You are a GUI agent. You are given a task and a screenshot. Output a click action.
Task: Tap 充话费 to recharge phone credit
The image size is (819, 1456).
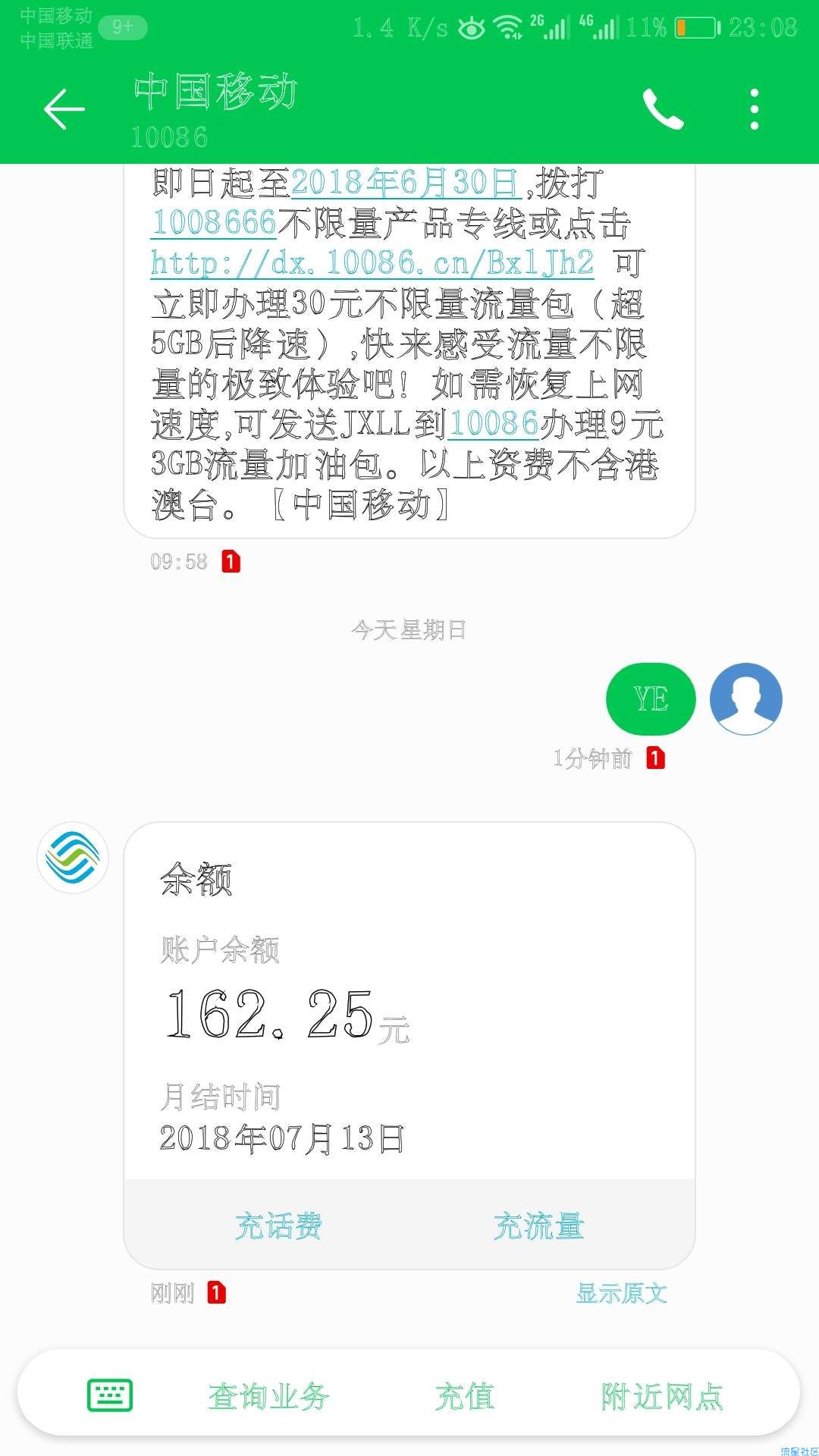(278, 1226)
